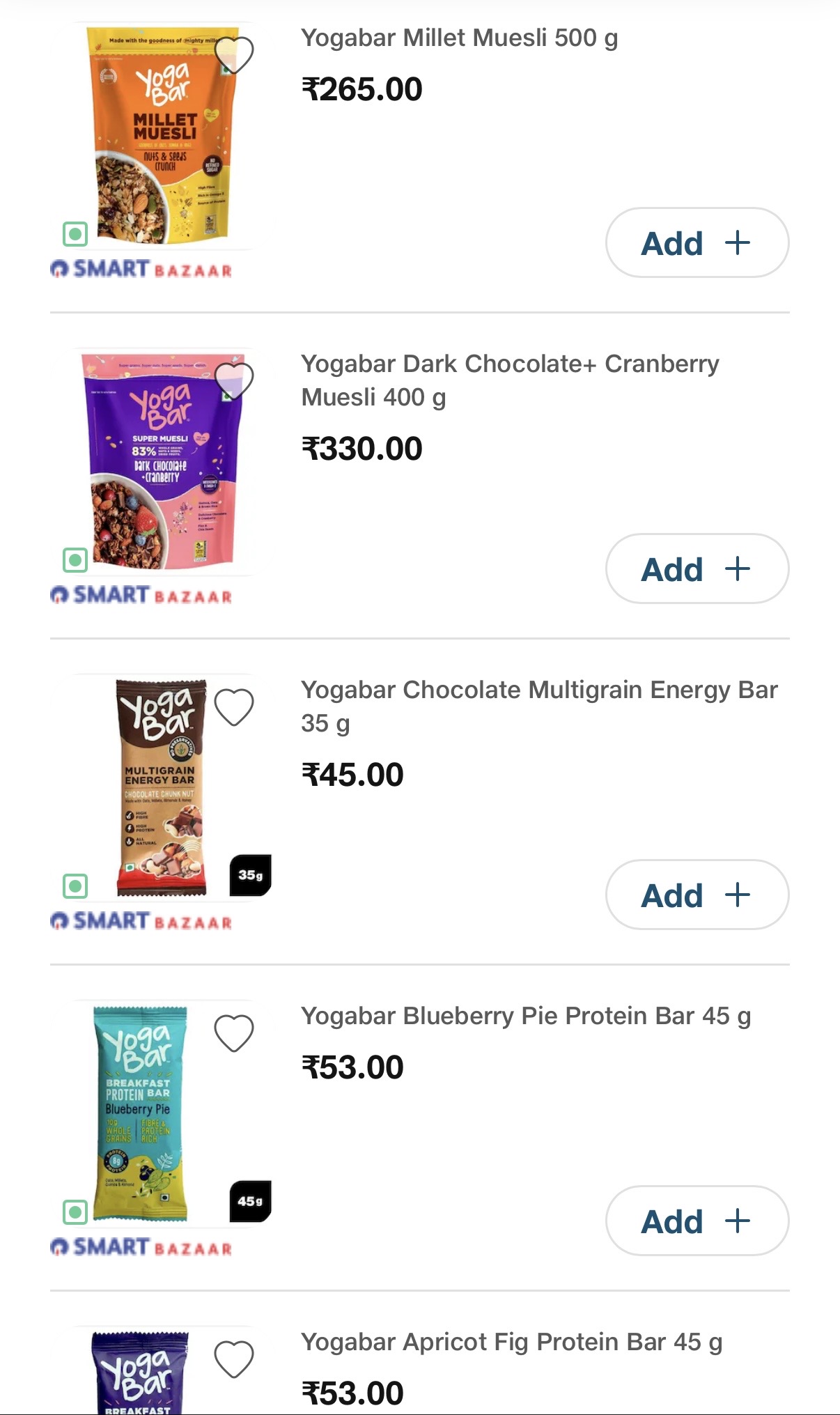
Task: Open Yogabar Apricot Fig Protein Bar listing
Action: [x=511, y=1342]
